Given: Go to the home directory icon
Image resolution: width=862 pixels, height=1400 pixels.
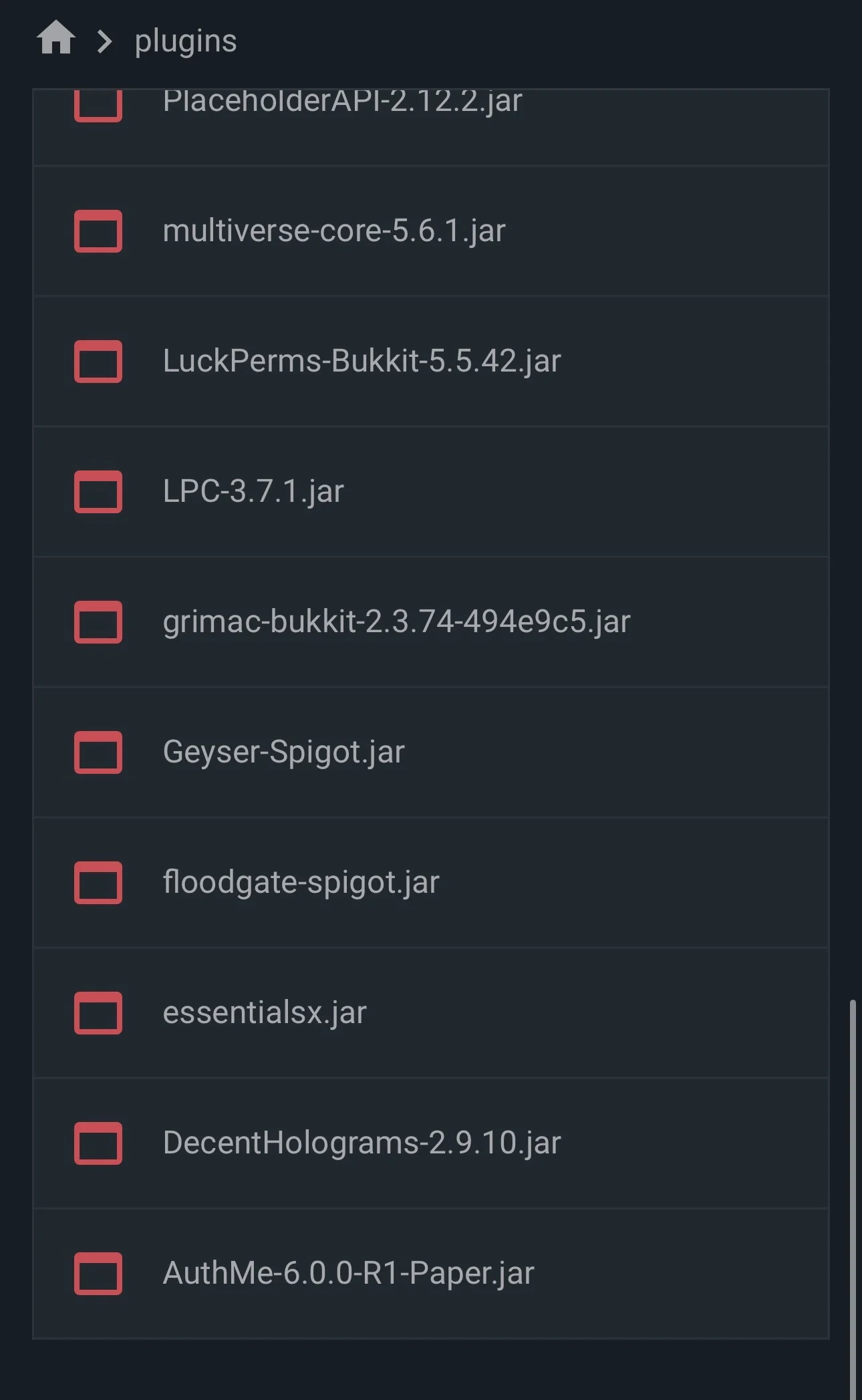Looking at the screenshot, I should pyautogui.click(x=56, y=39).
